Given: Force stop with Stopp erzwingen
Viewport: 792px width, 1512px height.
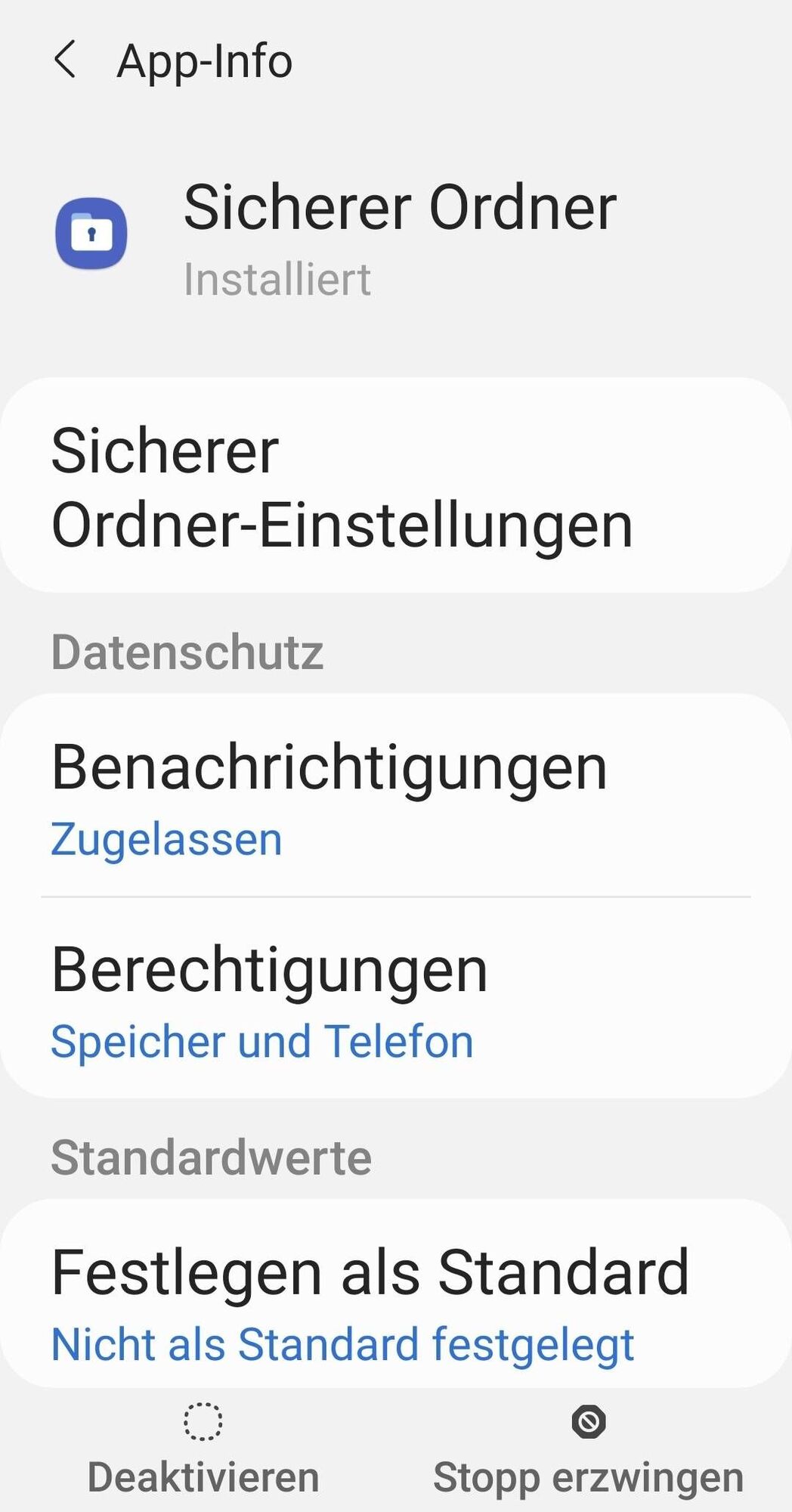Looking at the screenshot, I should (x=588, y=1450).
